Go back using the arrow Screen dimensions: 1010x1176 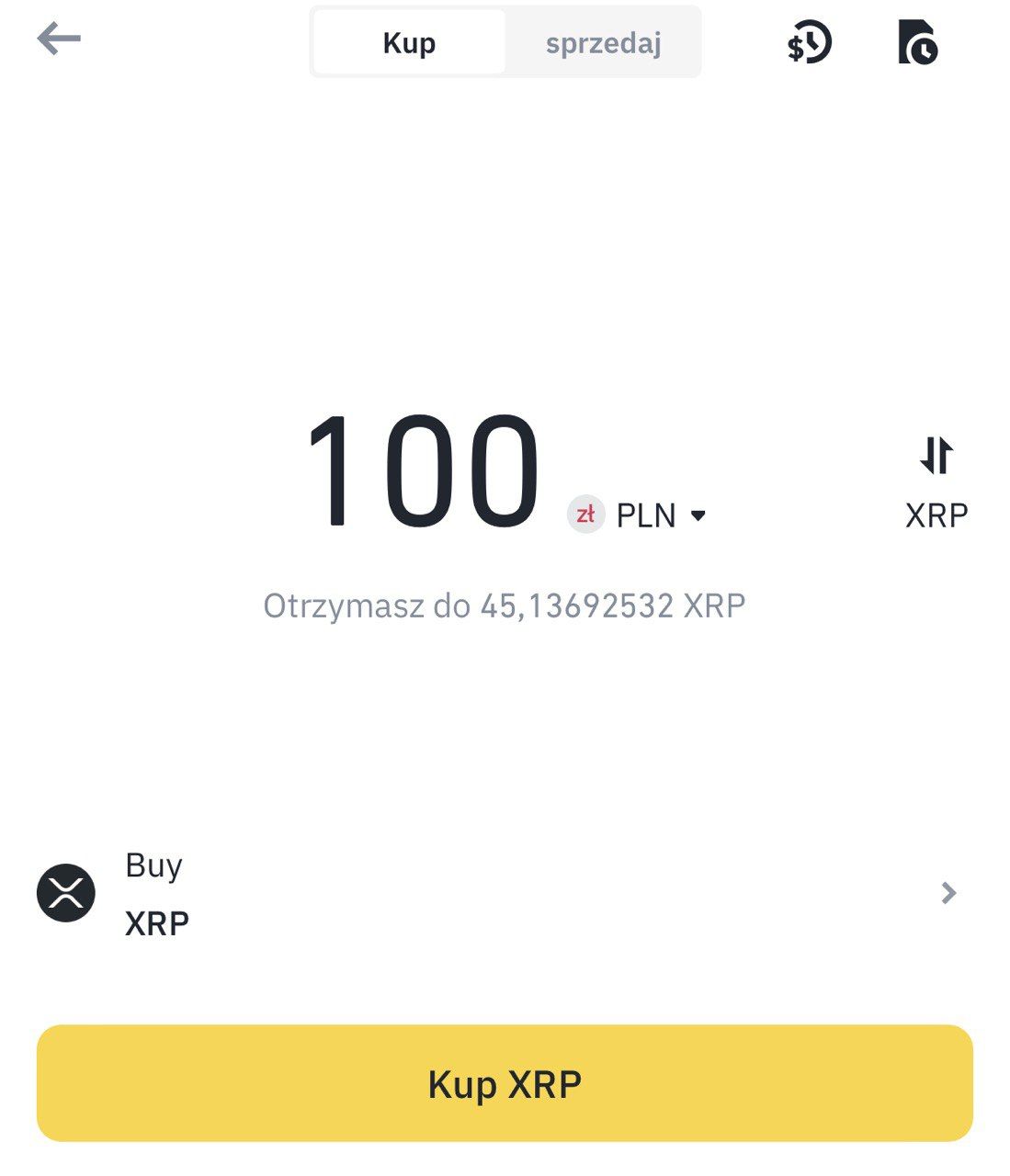(x=59, y=40)
